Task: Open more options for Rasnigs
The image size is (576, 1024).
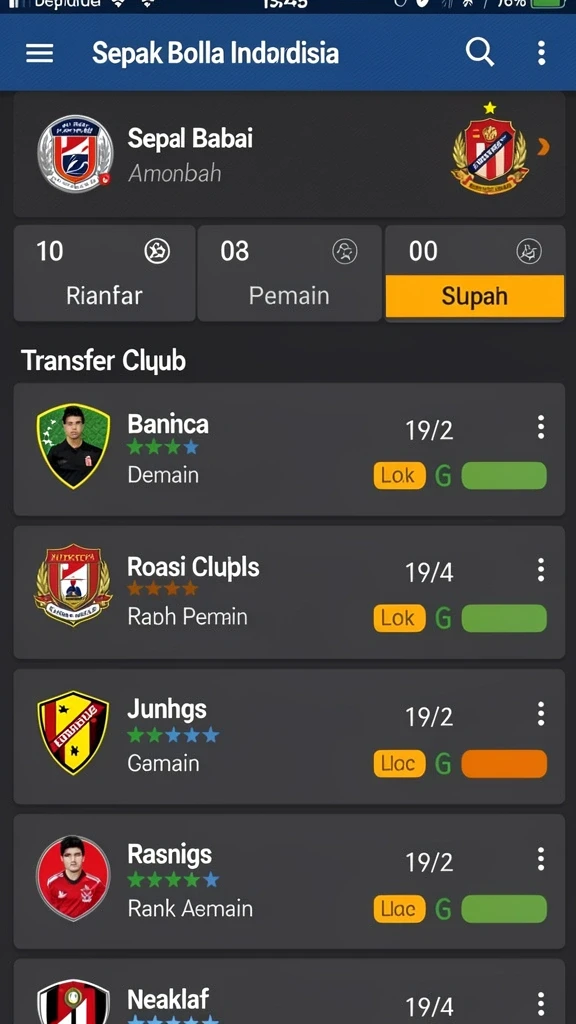Action: [541, 859]
